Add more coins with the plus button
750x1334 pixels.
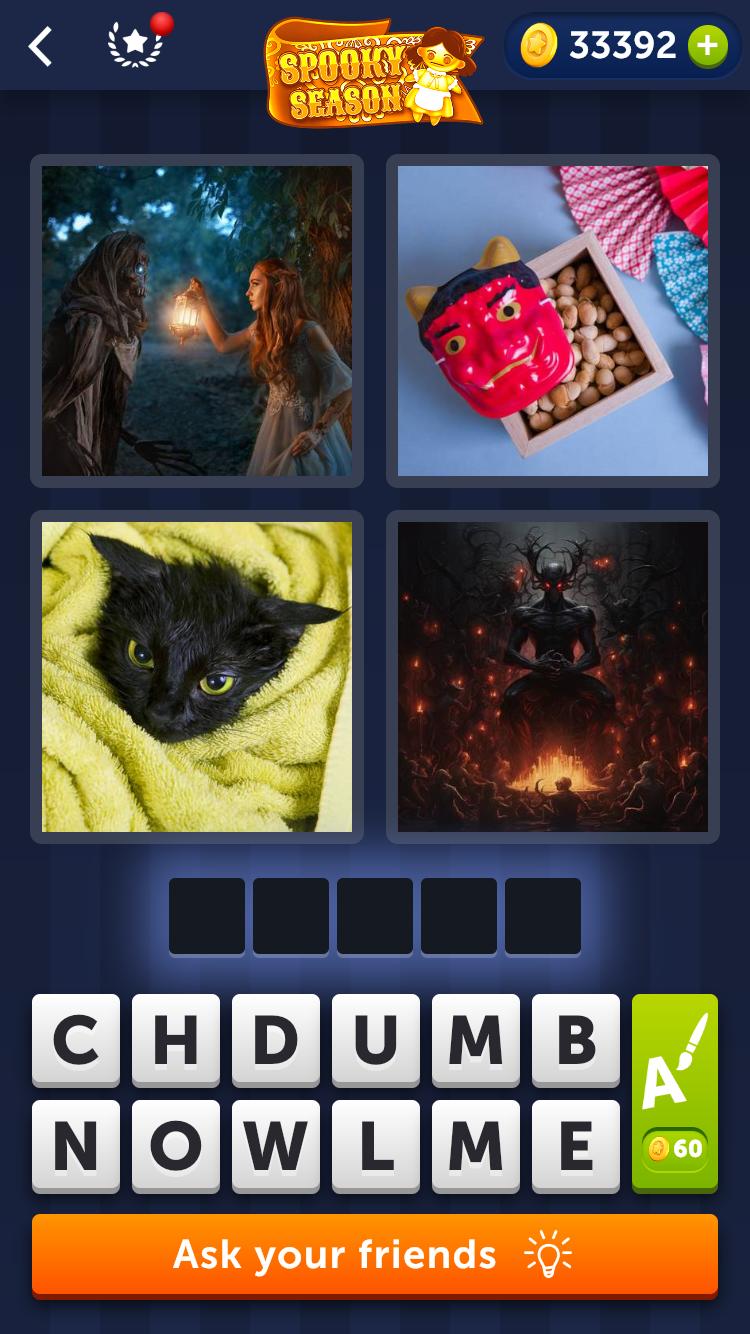click(x=707, y=46)
